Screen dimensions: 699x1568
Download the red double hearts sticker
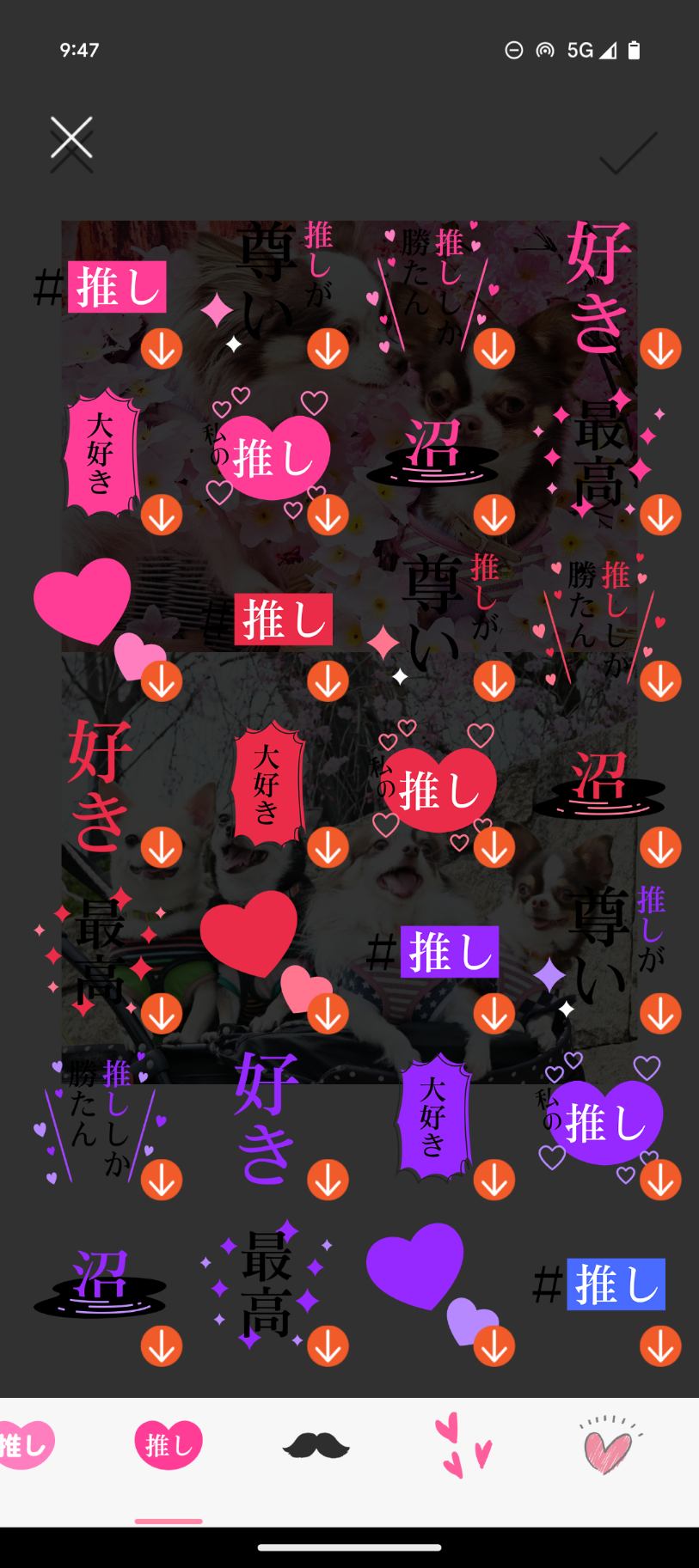(328, 1014)
